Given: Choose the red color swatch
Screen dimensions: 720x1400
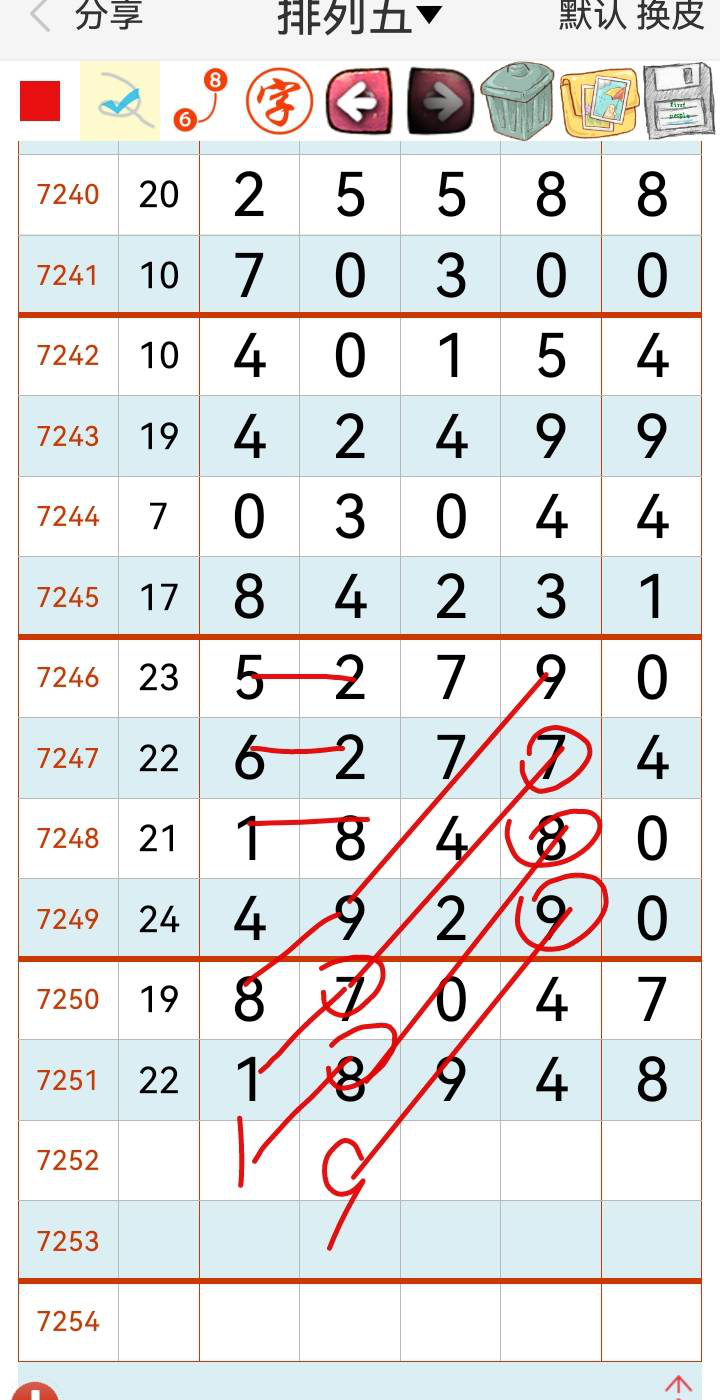Looking at the screenshot, I should click(x=40, y=101).
